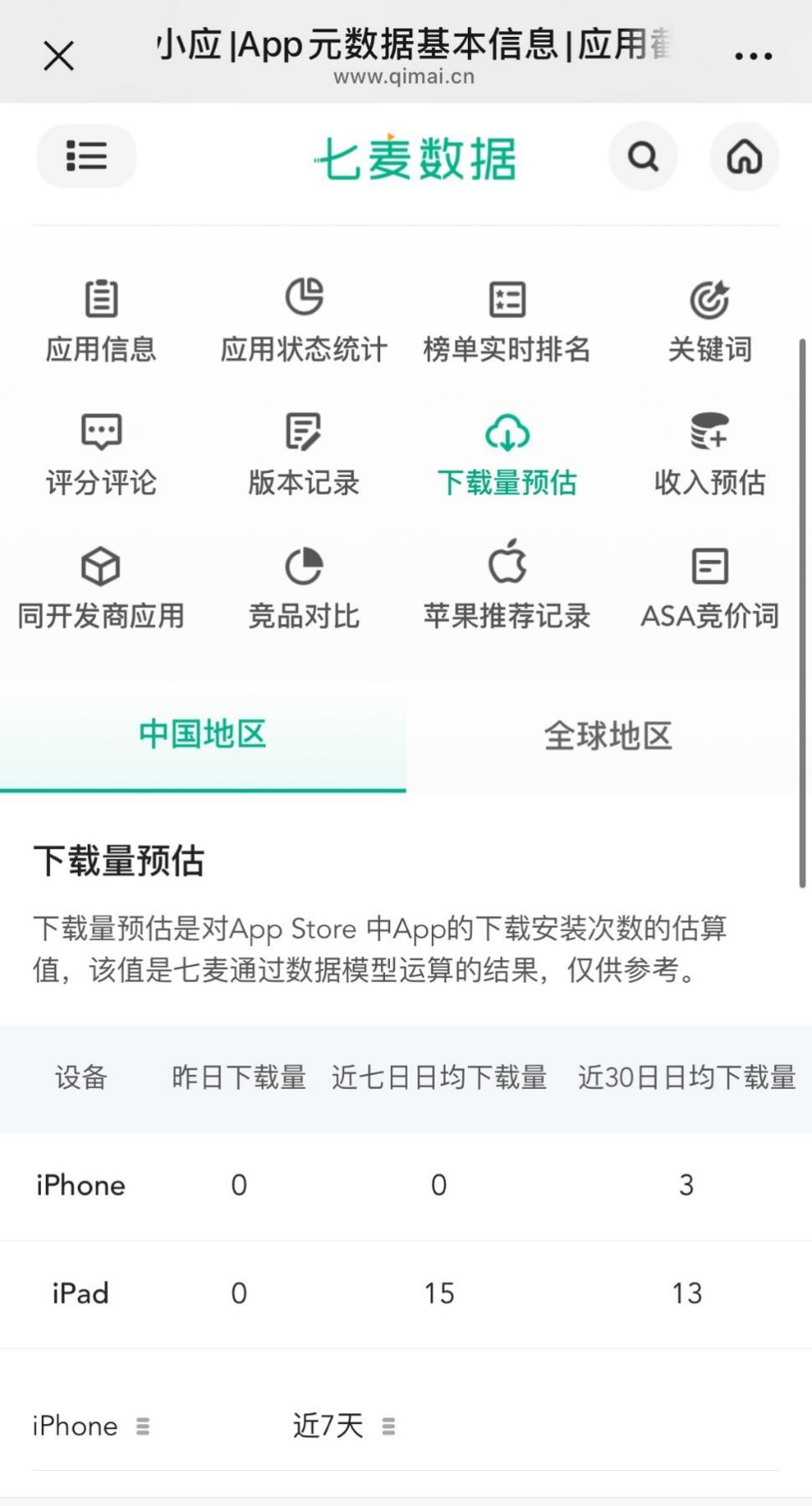Expand the iPhone device dropdown
The image size is (812, 1506).
pyautogui.click(x=90, y=1426)
